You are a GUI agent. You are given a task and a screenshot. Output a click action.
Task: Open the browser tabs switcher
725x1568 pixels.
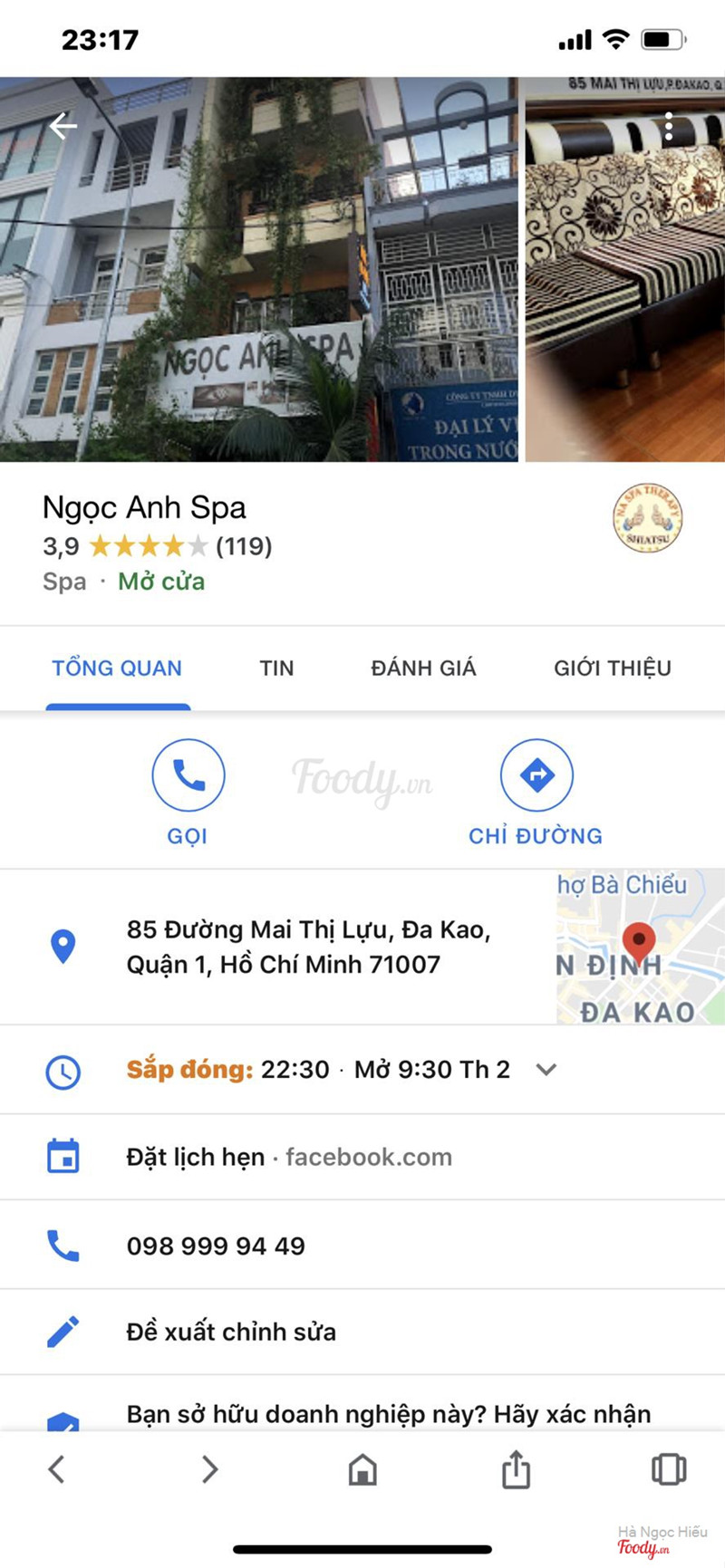coord(669,1469)
